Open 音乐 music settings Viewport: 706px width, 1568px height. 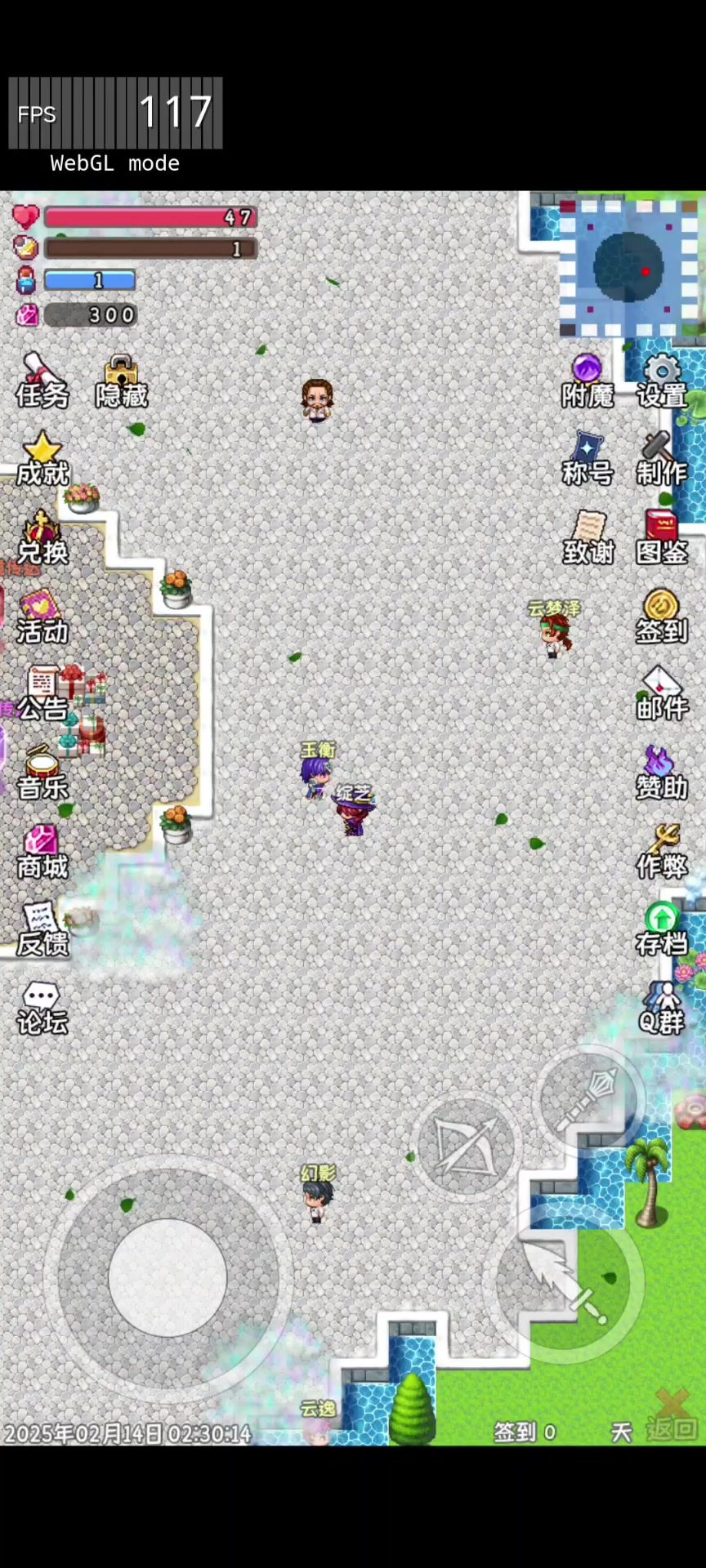[x=42, y=773]
